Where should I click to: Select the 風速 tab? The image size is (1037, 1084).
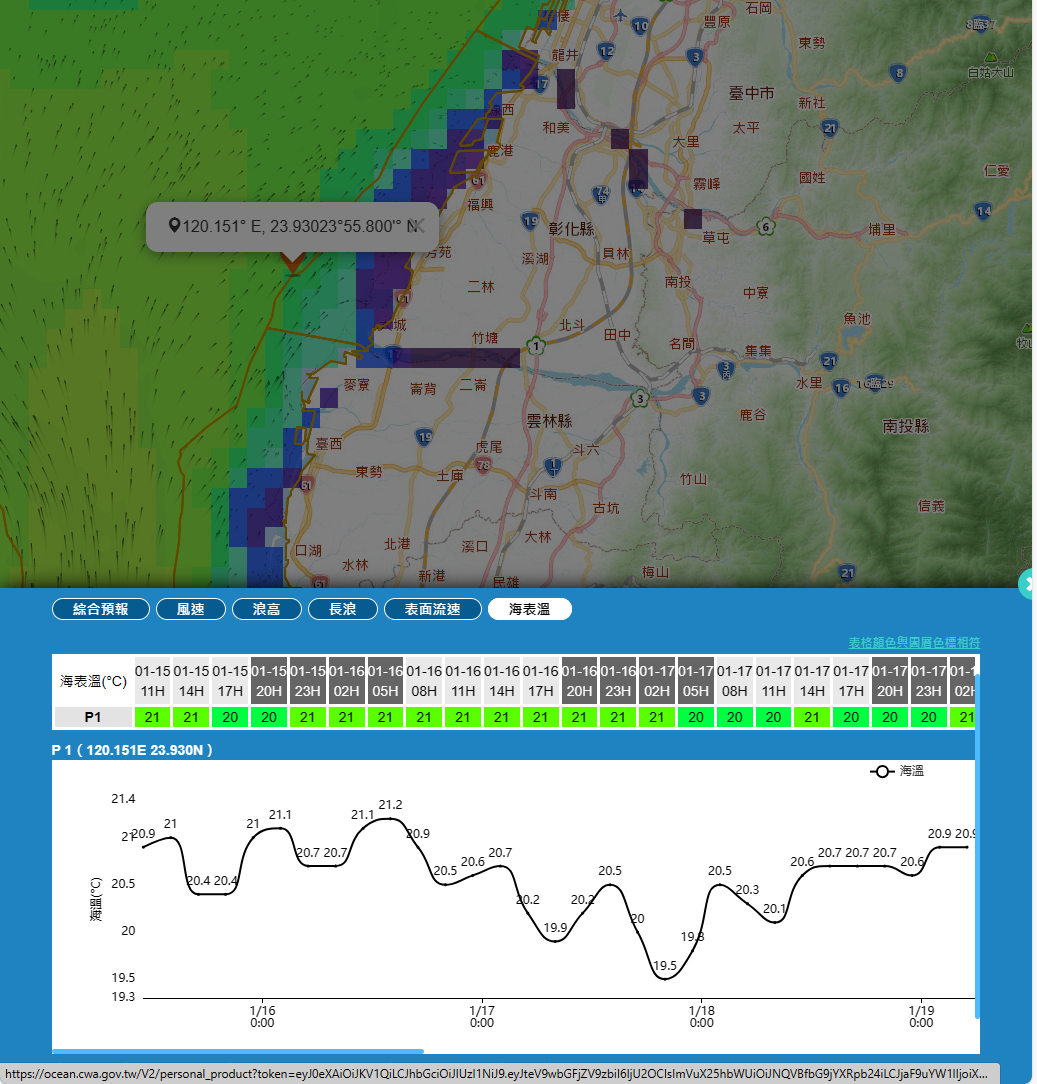tap(190, 609)
